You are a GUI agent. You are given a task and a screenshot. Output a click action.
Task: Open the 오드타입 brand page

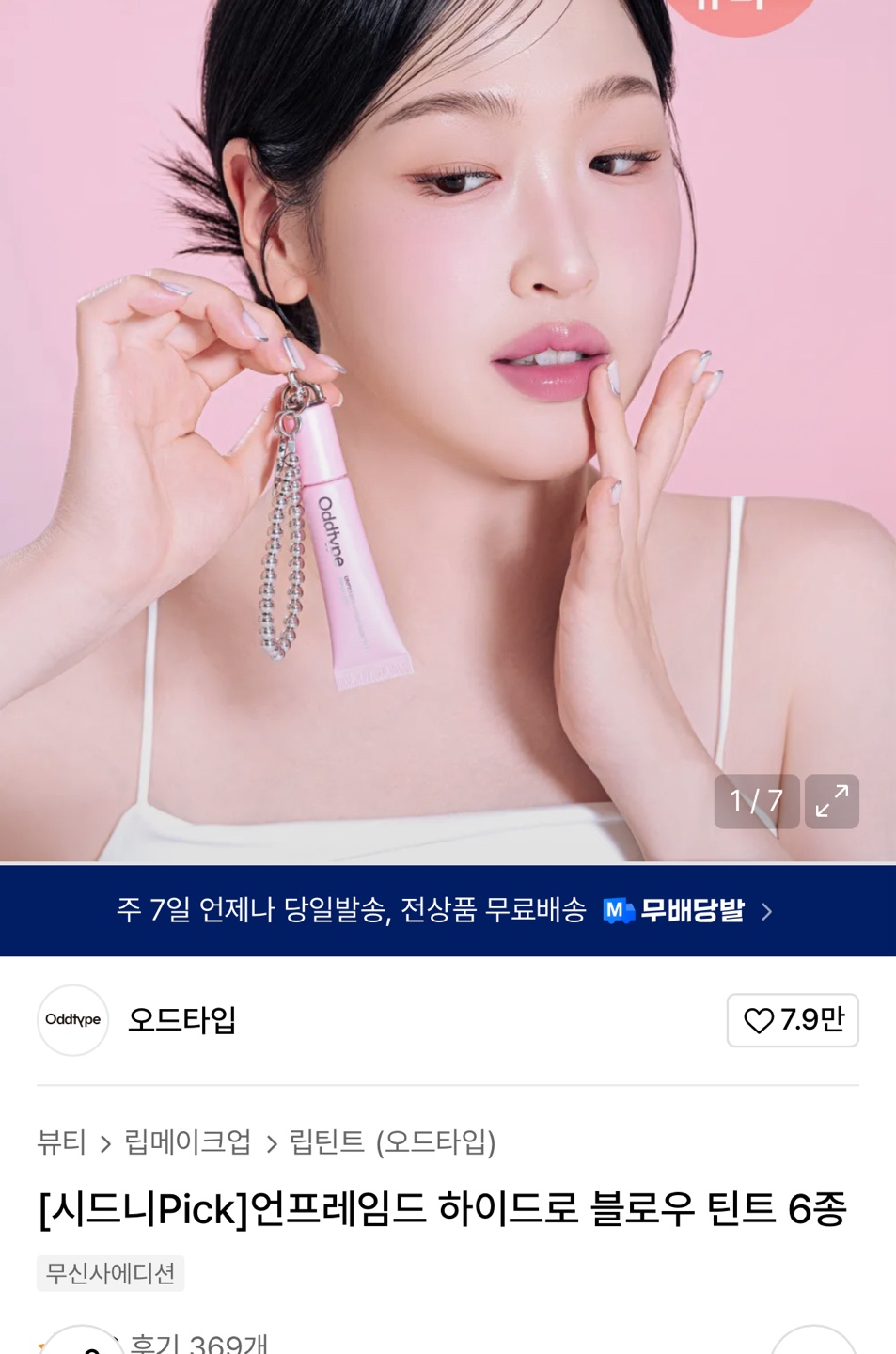[181, 1020]
